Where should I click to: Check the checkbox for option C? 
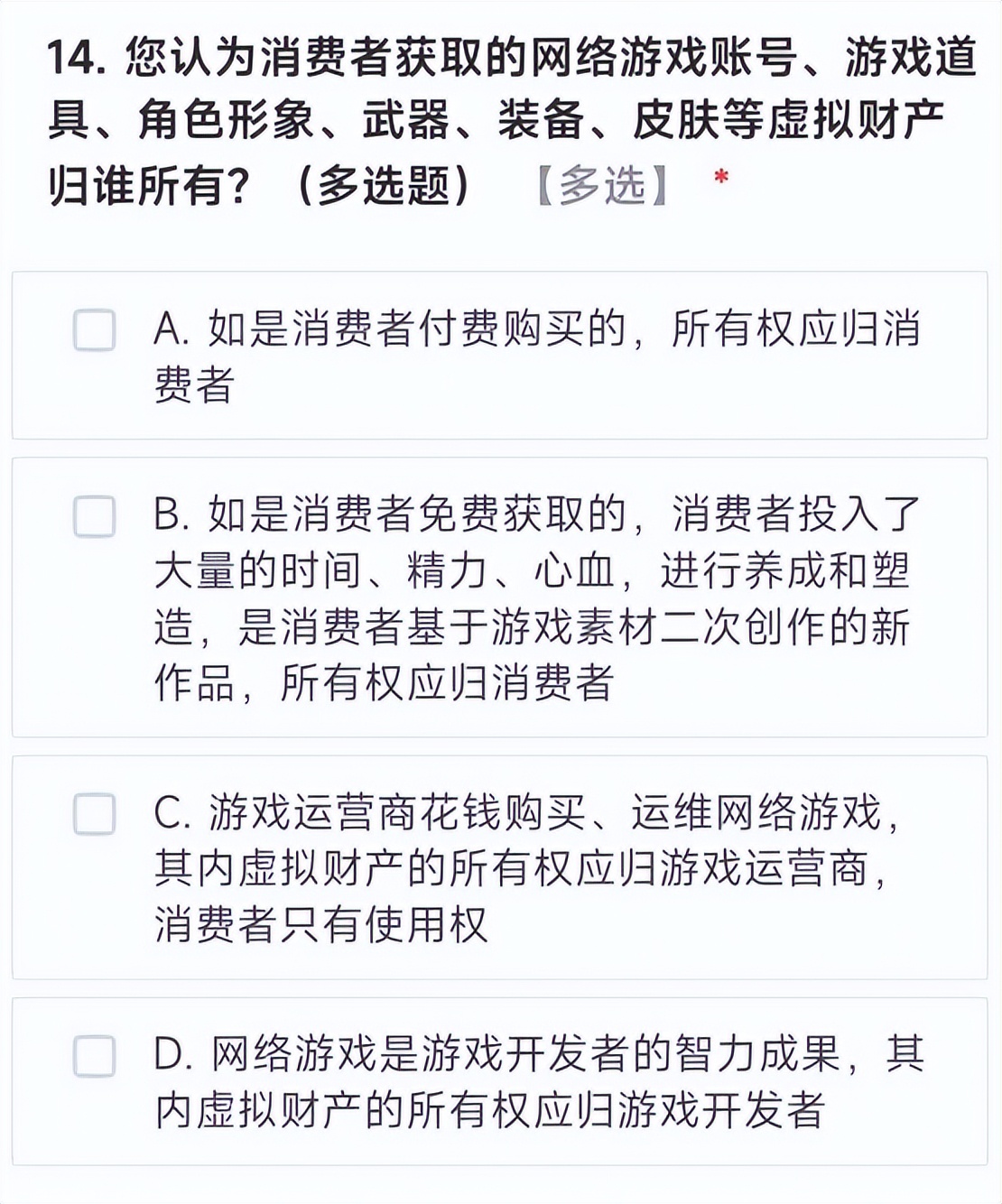tap(96, 815)
